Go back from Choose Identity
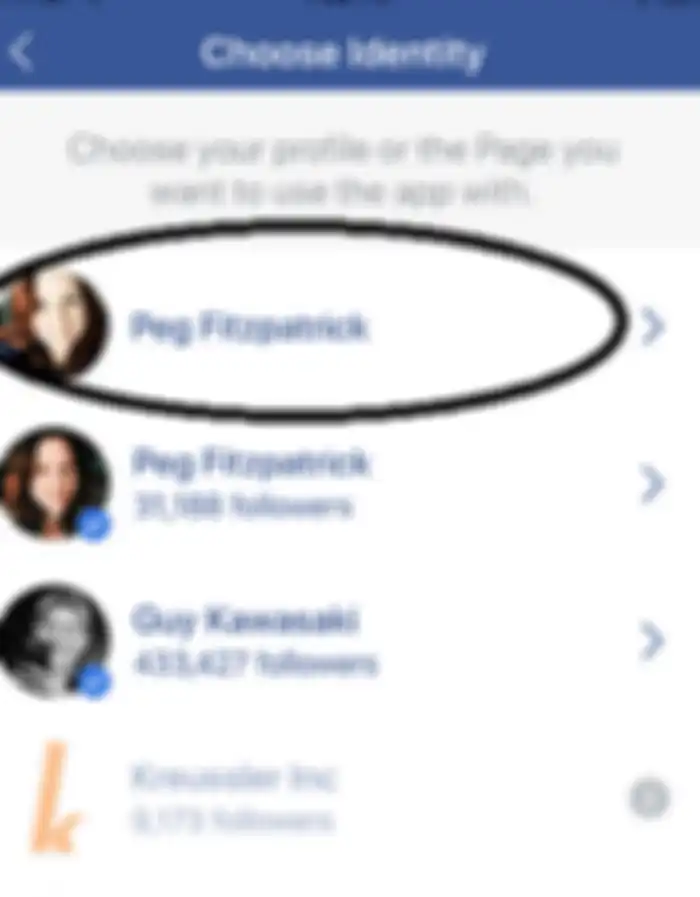Viewport: 700px width, 897px height. click(22, 53)
